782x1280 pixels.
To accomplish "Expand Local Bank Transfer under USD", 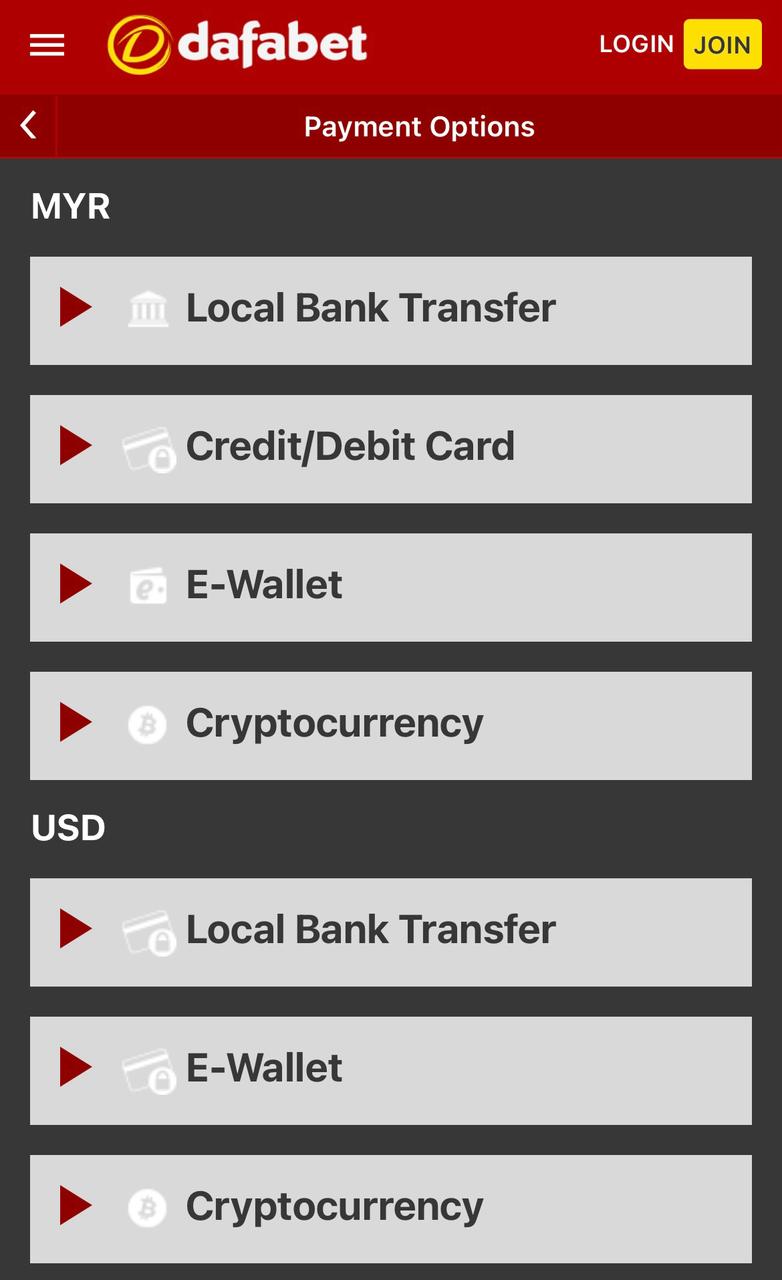I will tap(390, 932).
